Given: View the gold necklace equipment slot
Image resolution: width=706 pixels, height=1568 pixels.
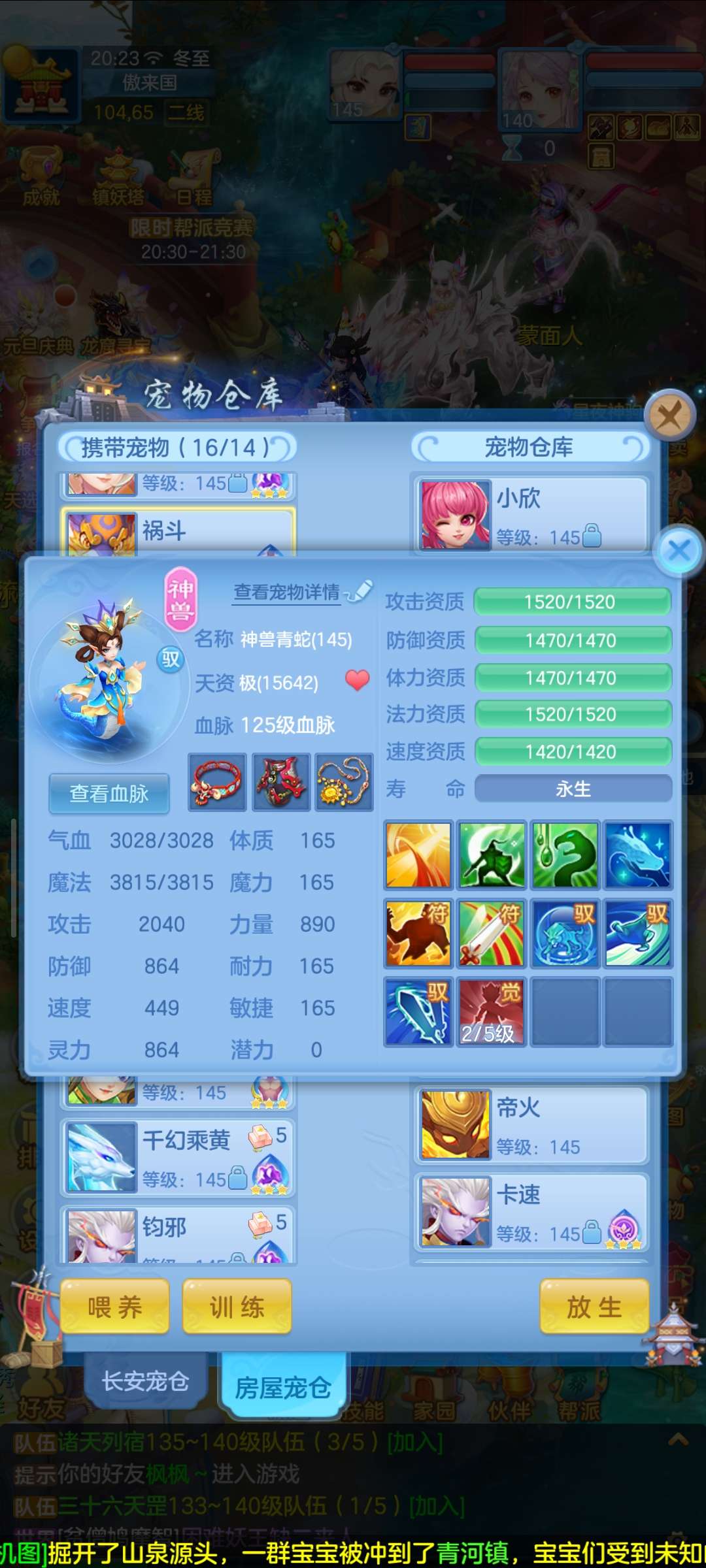Looking at the screenshot, I should pos(344,782).
